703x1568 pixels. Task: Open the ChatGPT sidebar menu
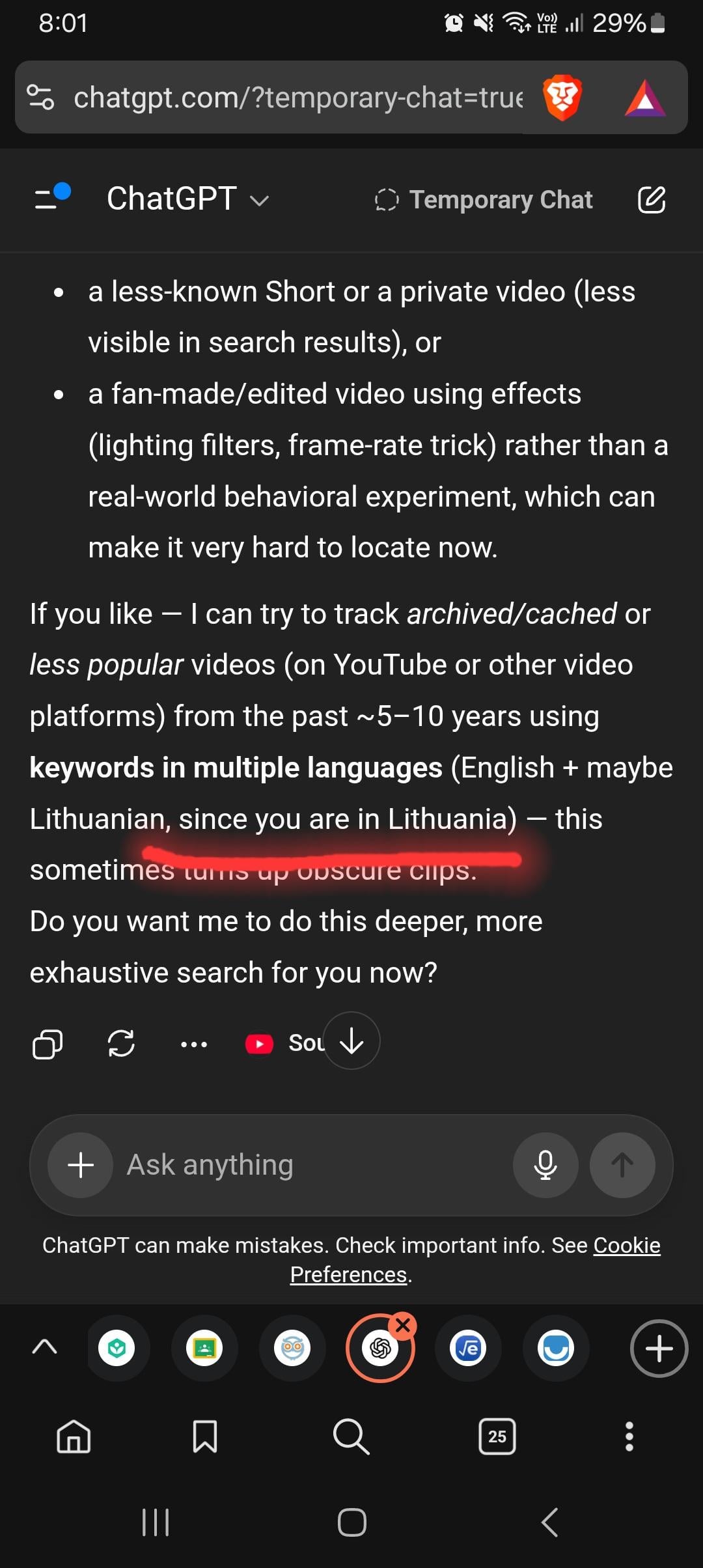(51, 198)
